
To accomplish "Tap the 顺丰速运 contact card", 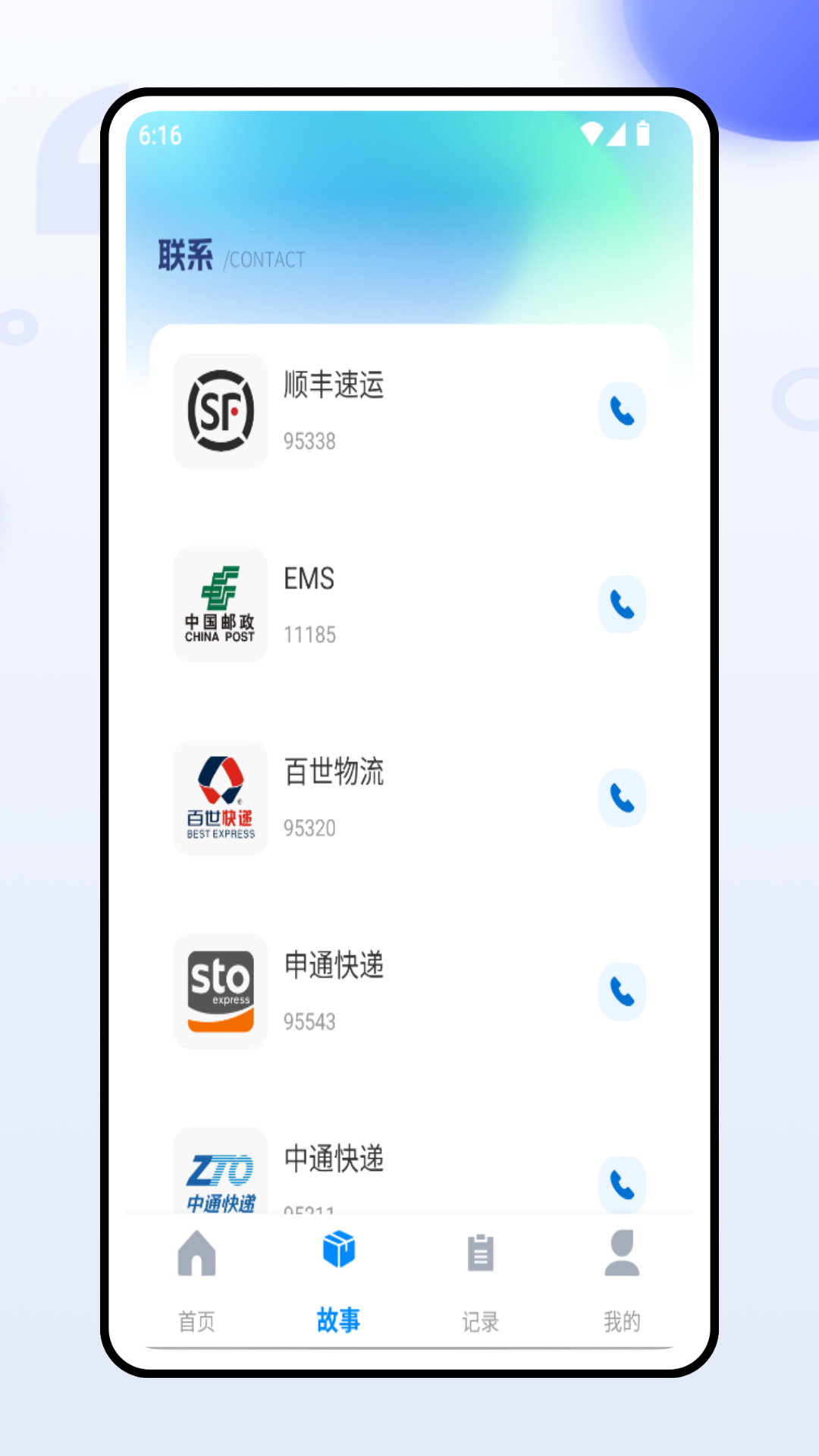I will coord(409,410).
